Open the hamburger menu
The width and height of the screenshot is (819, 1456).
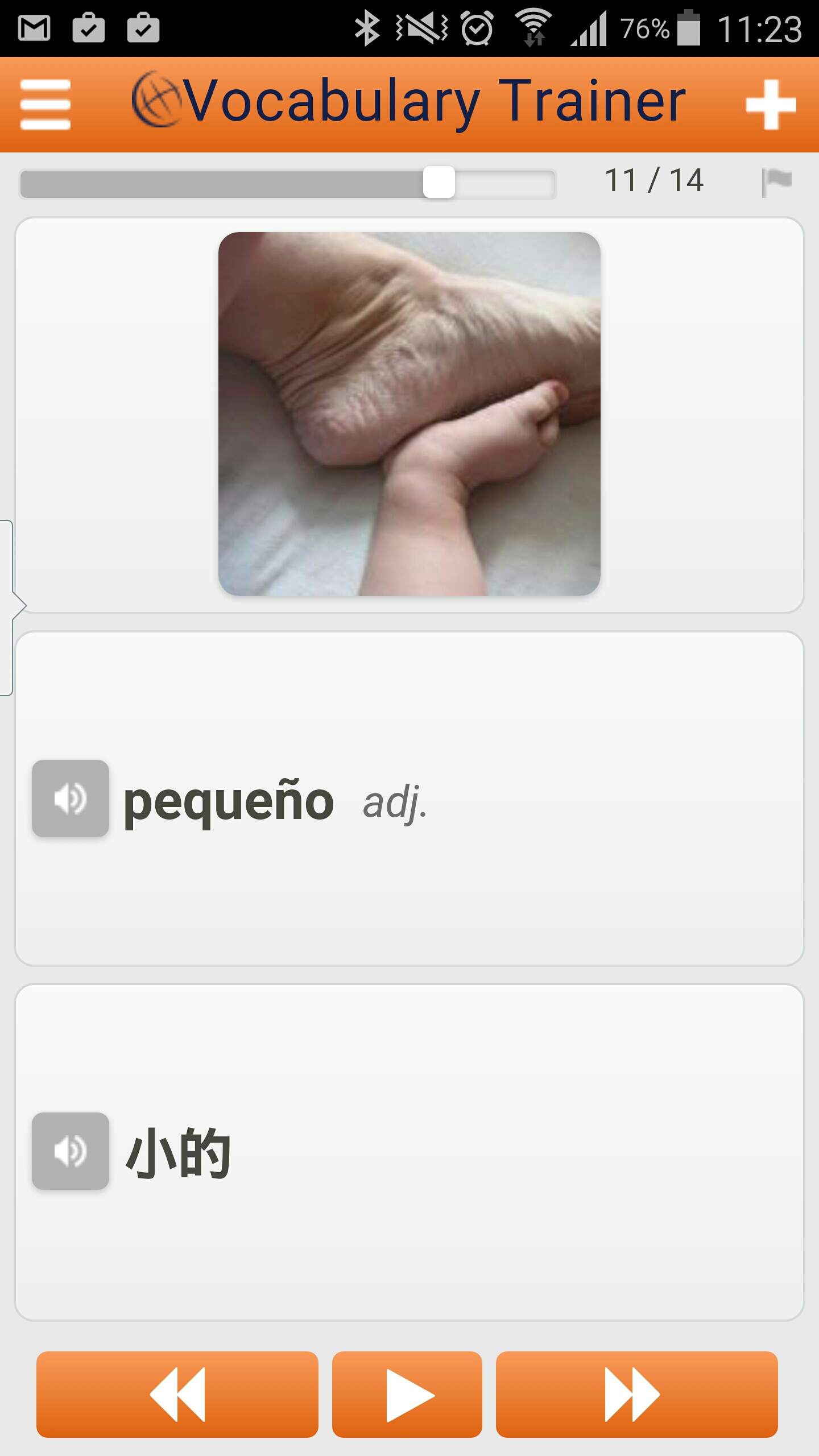click(x=45, y=105)
